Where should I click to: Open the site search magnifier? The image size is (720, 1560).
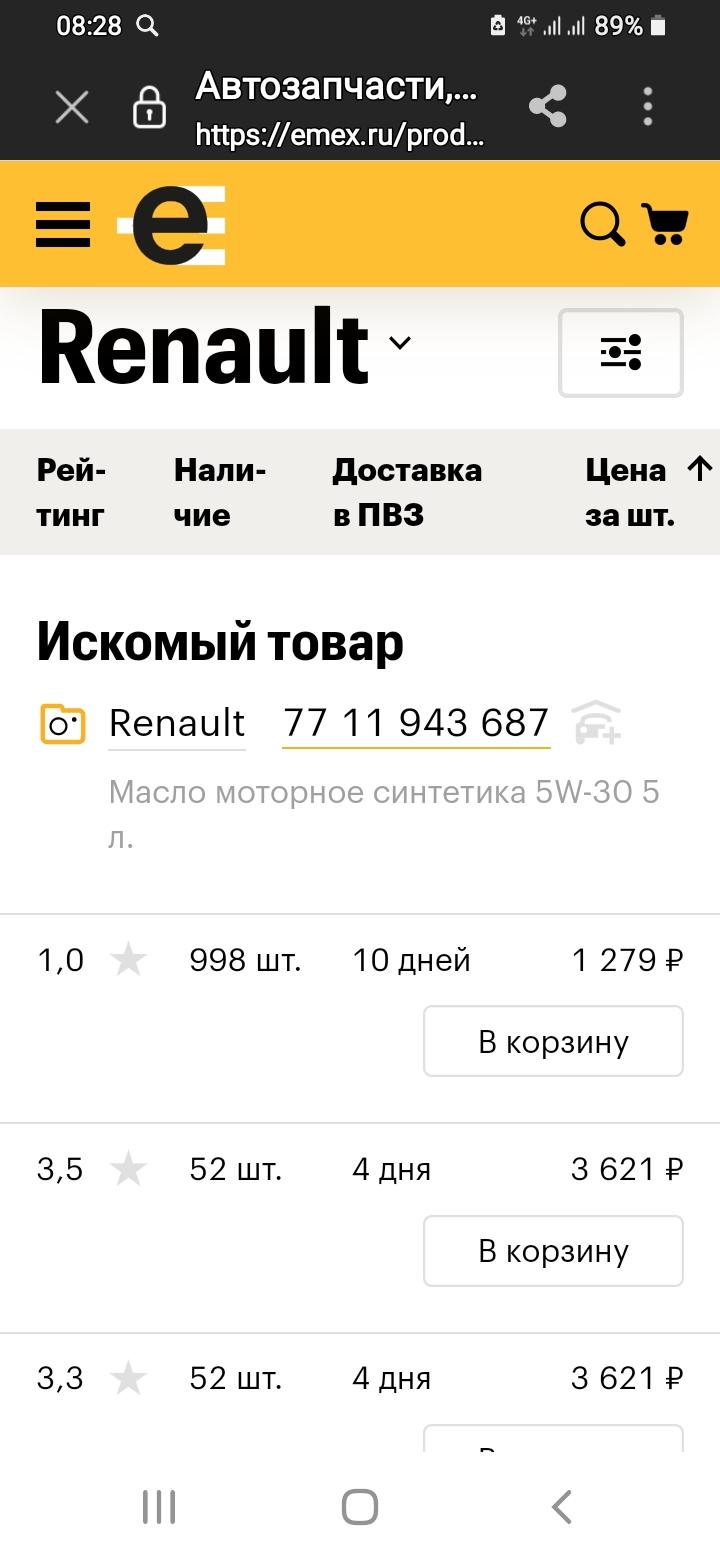[x=603, y=224]
